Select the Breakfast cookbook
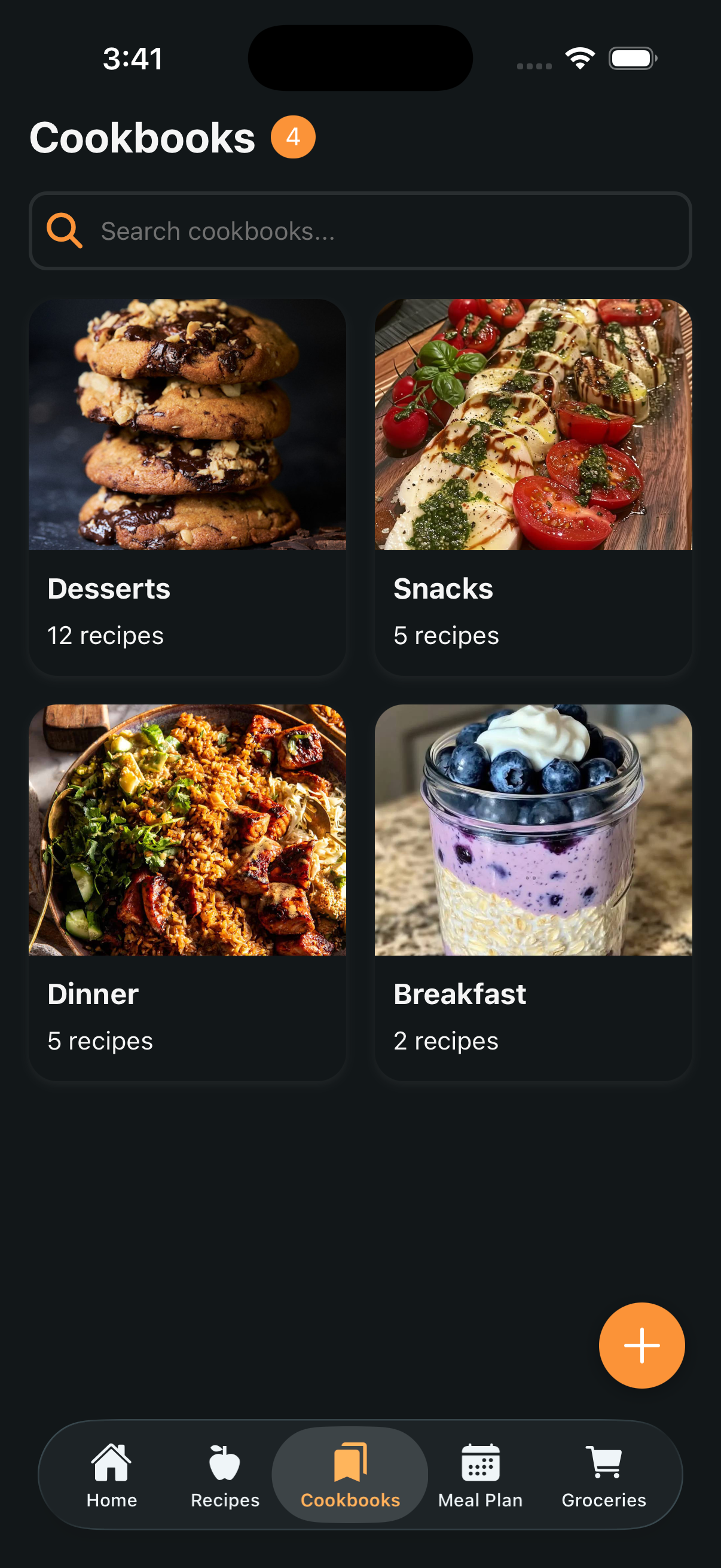 point(533,892)
